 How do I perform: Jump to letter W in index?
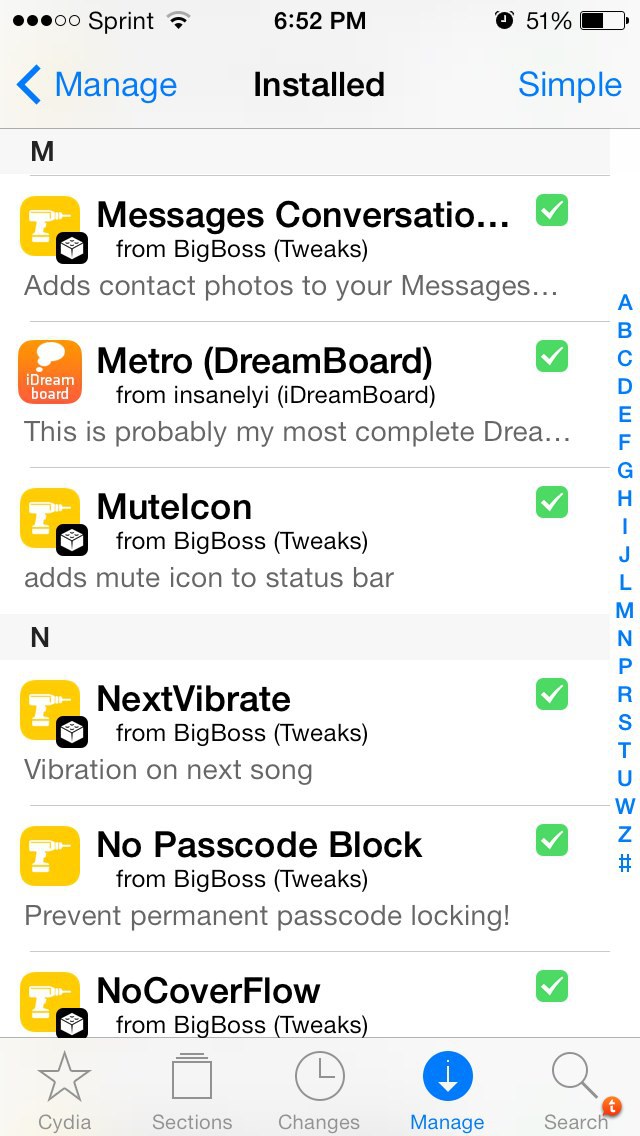tap(625, 806)
